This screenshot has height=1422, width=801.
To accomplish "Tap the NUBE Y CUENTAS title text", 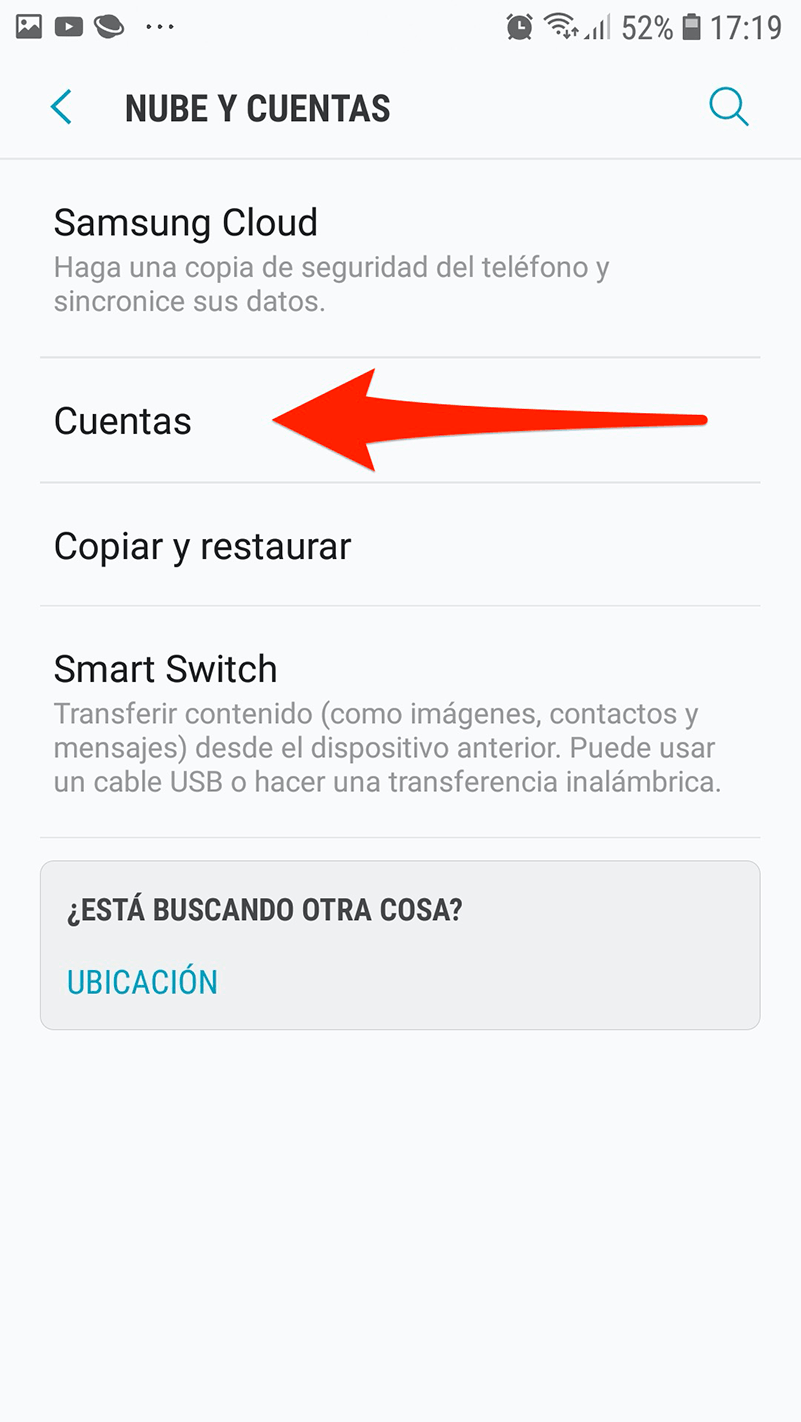I will (257, 107).
